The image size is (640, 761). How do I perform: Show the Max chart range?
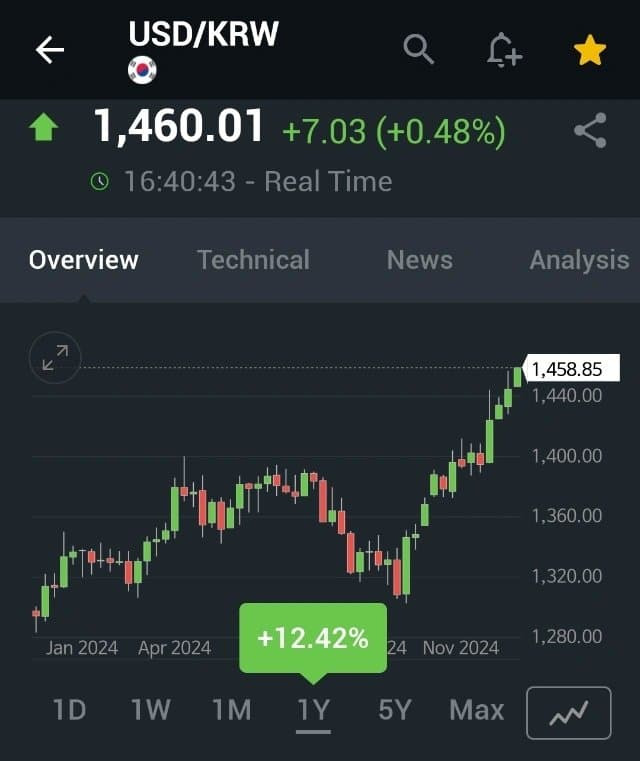(x=476, y=710)
